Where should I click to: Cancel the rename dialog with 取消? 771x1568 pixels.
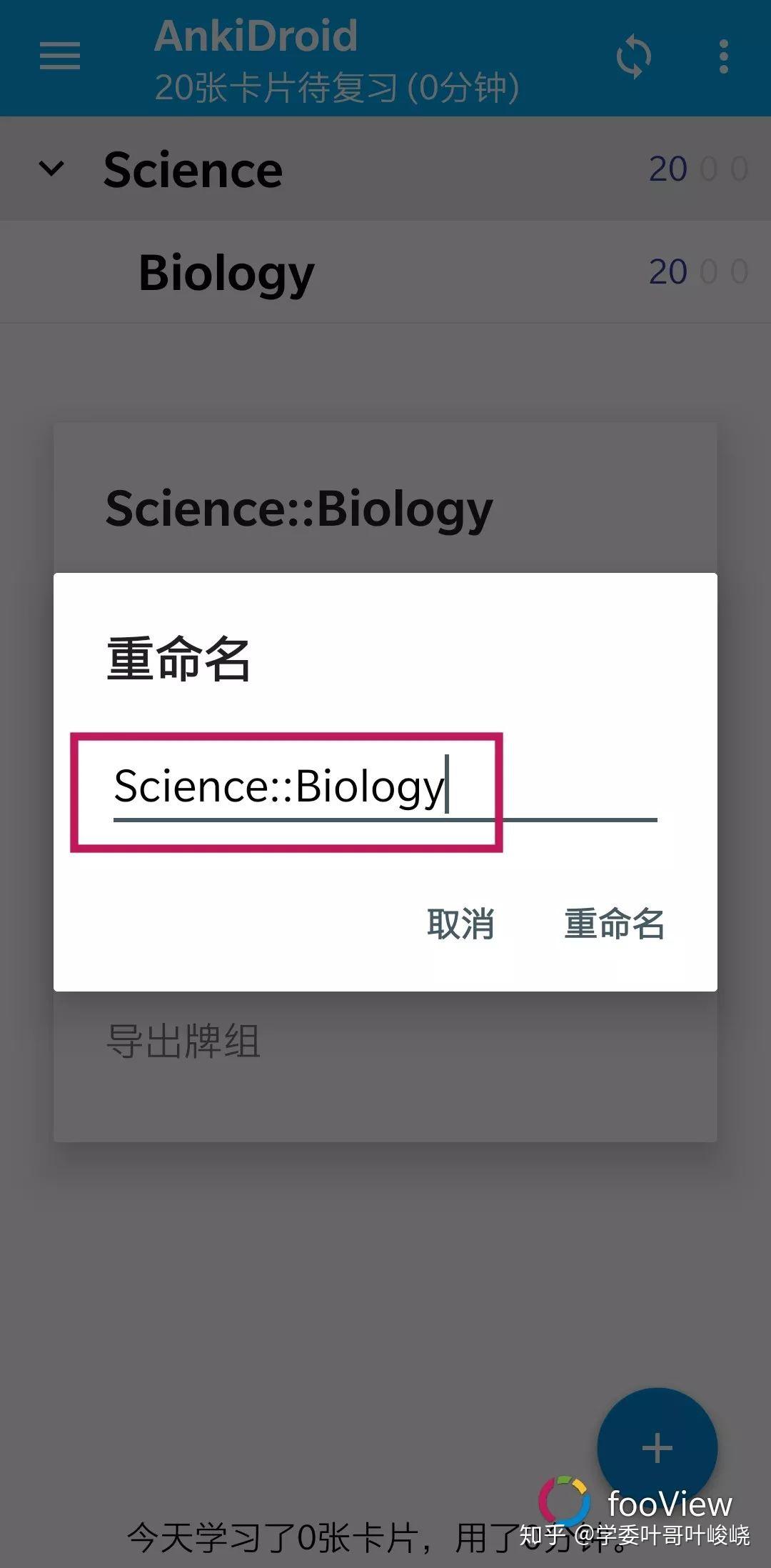click(x=460, y=924)
